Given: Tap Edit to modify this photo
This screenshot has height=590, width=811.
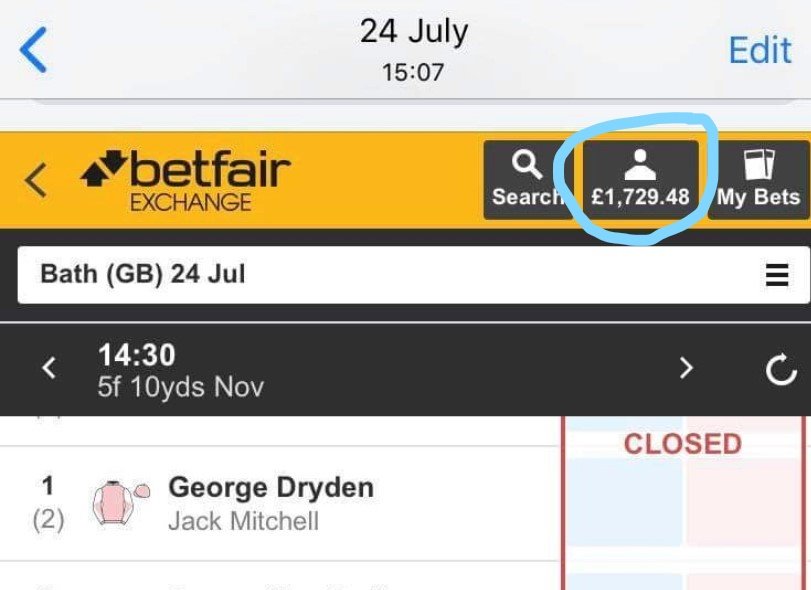Looking at the screenshot, I should [x=762, y=50].
